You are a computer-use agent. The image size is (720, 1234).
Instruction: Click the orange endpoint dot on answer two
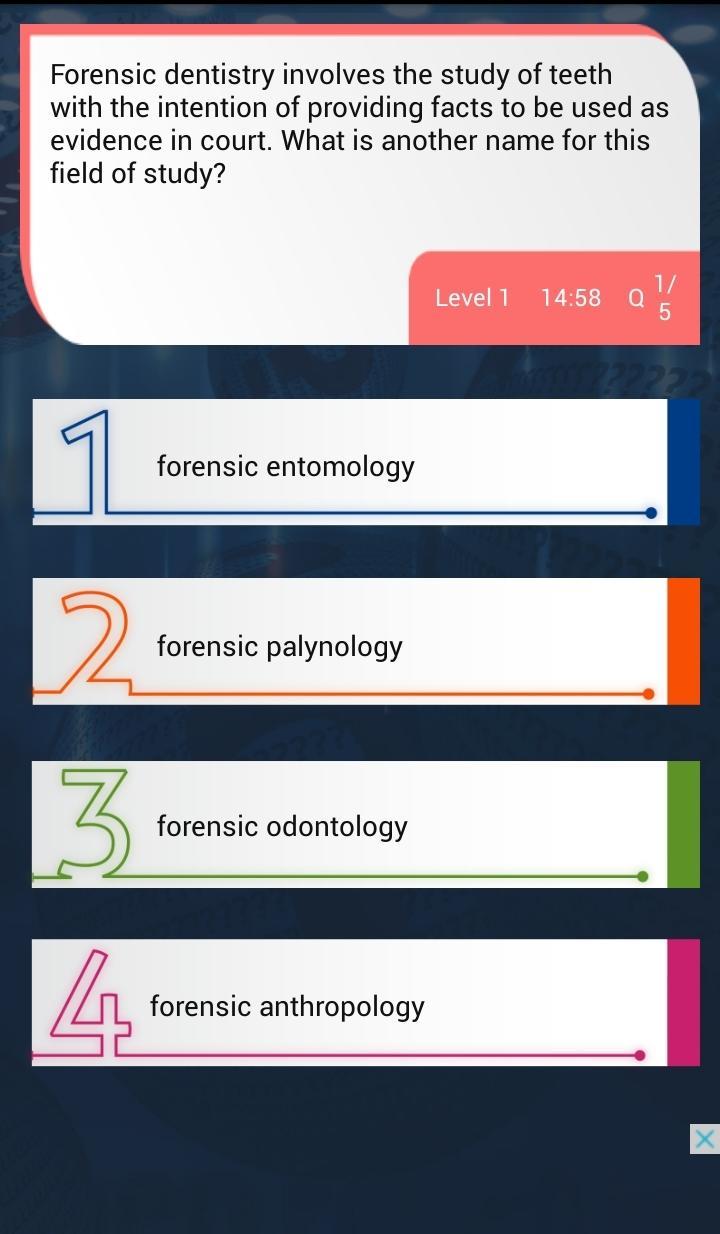pyautogui.click(x=648, y=692)
